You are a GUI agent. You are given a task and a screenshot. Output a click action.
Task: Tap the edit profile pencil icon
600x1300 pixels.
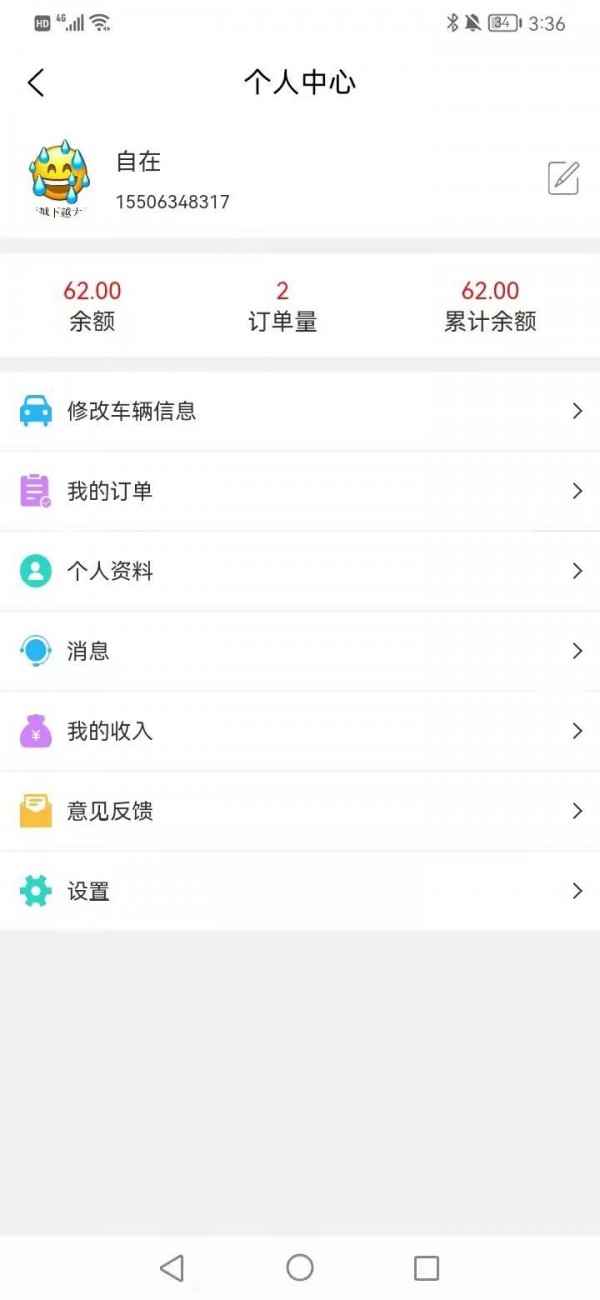click(564, 177)
